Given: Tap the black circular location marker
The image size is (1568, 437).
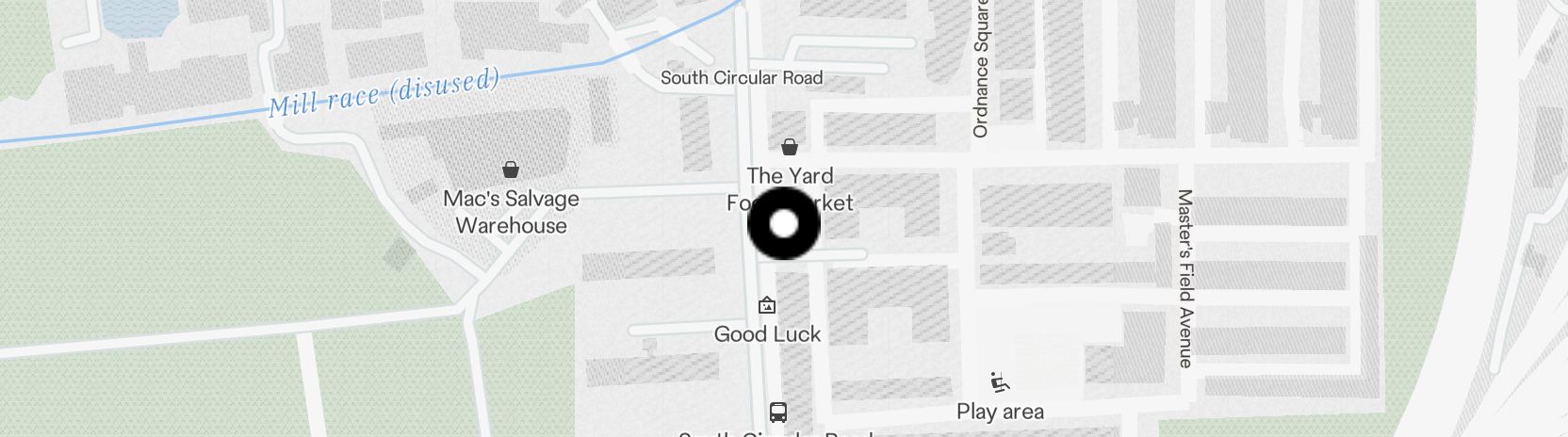Looking at the screenshot, I should (x=784, y=224).
